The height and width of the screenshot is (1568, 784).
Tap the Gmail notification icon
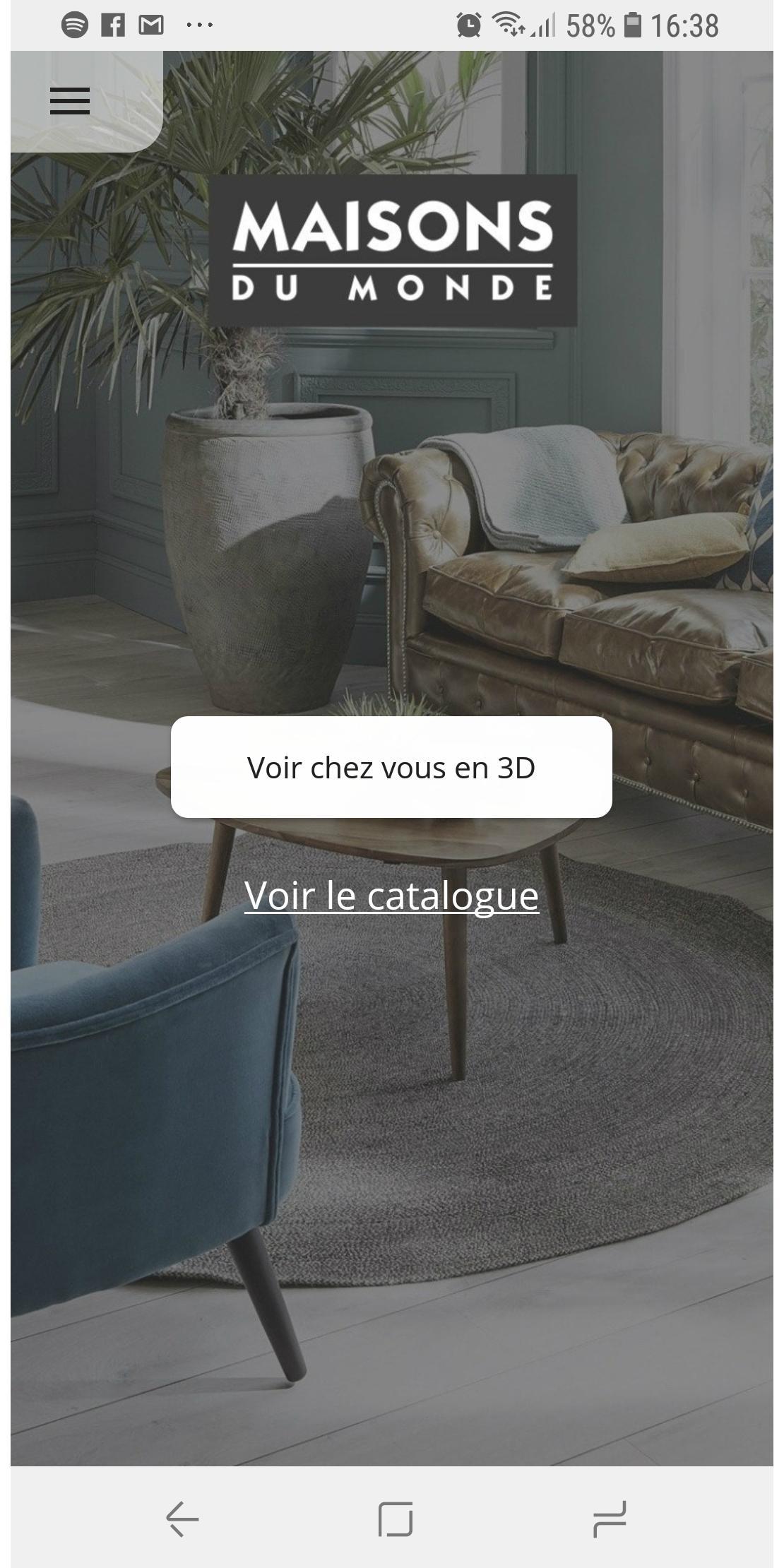(x=151, y=26)
